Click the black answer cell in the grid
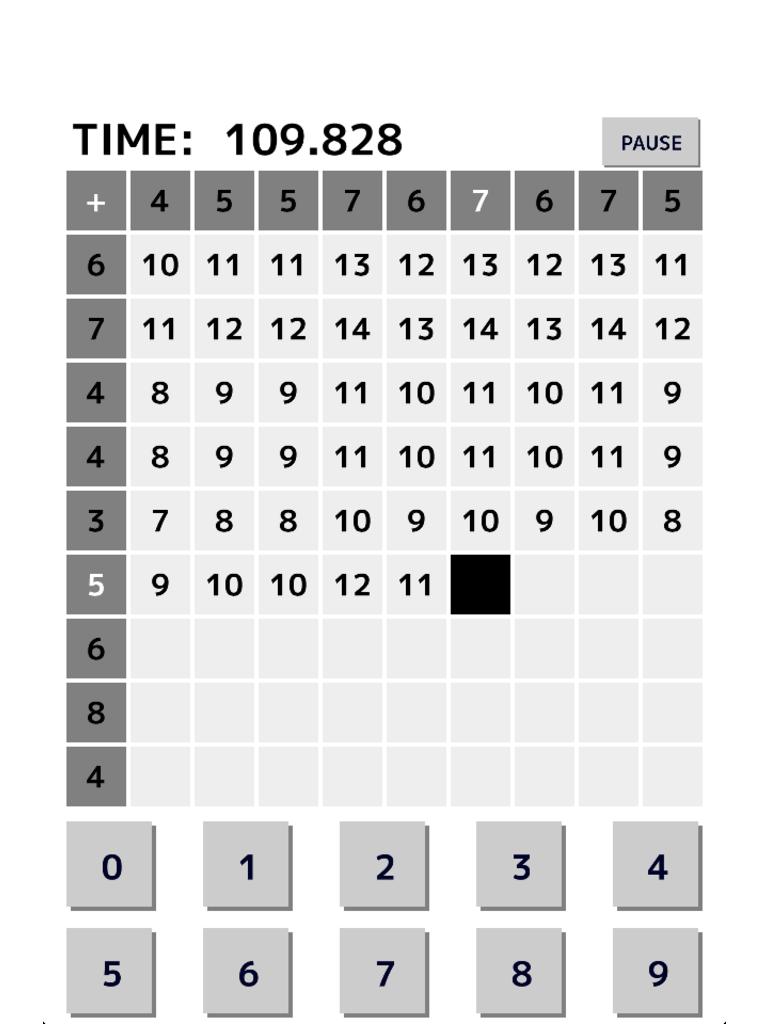Image resolution: width=768 pixels, height=1024 pixels. click(x=480, y=584)
